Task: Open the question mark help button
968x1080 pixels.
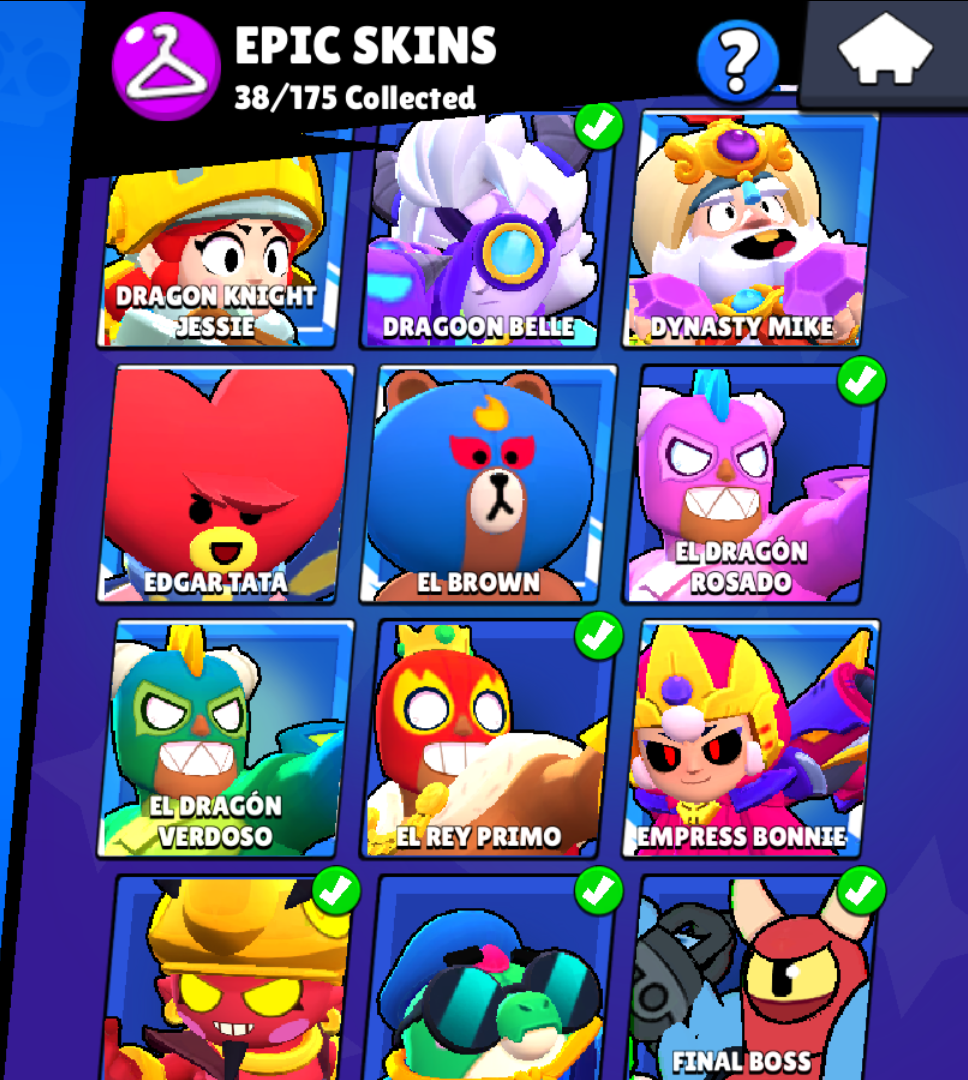Action: pyautogui.click(x=738, y=61)
